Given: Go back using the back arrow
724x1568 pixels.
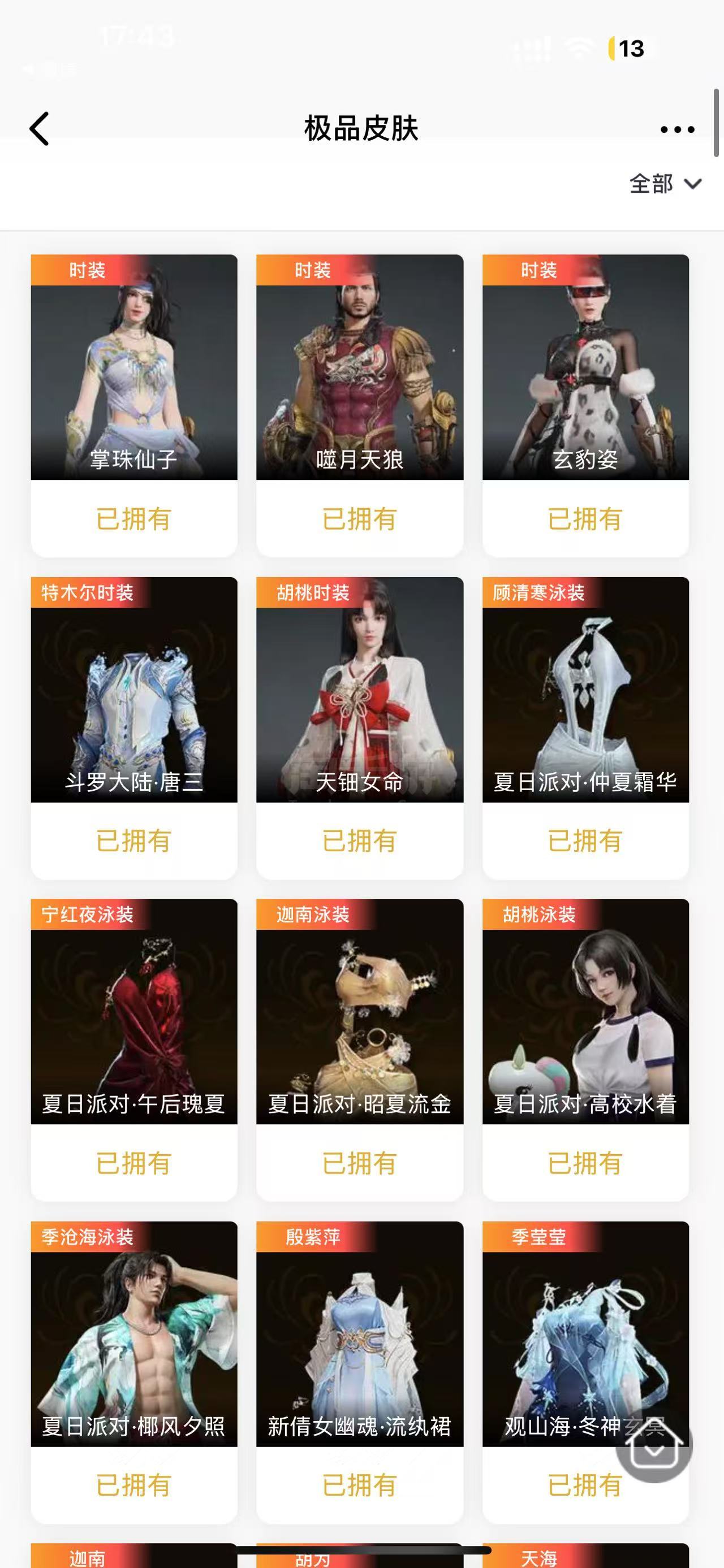Looking at the screenshot, I should tap(40, 129).
